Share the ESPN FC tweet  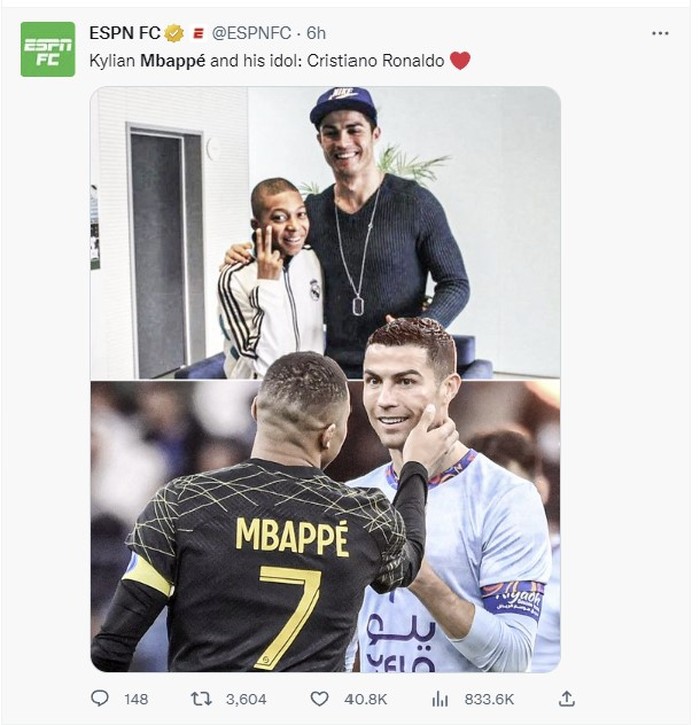567,698
